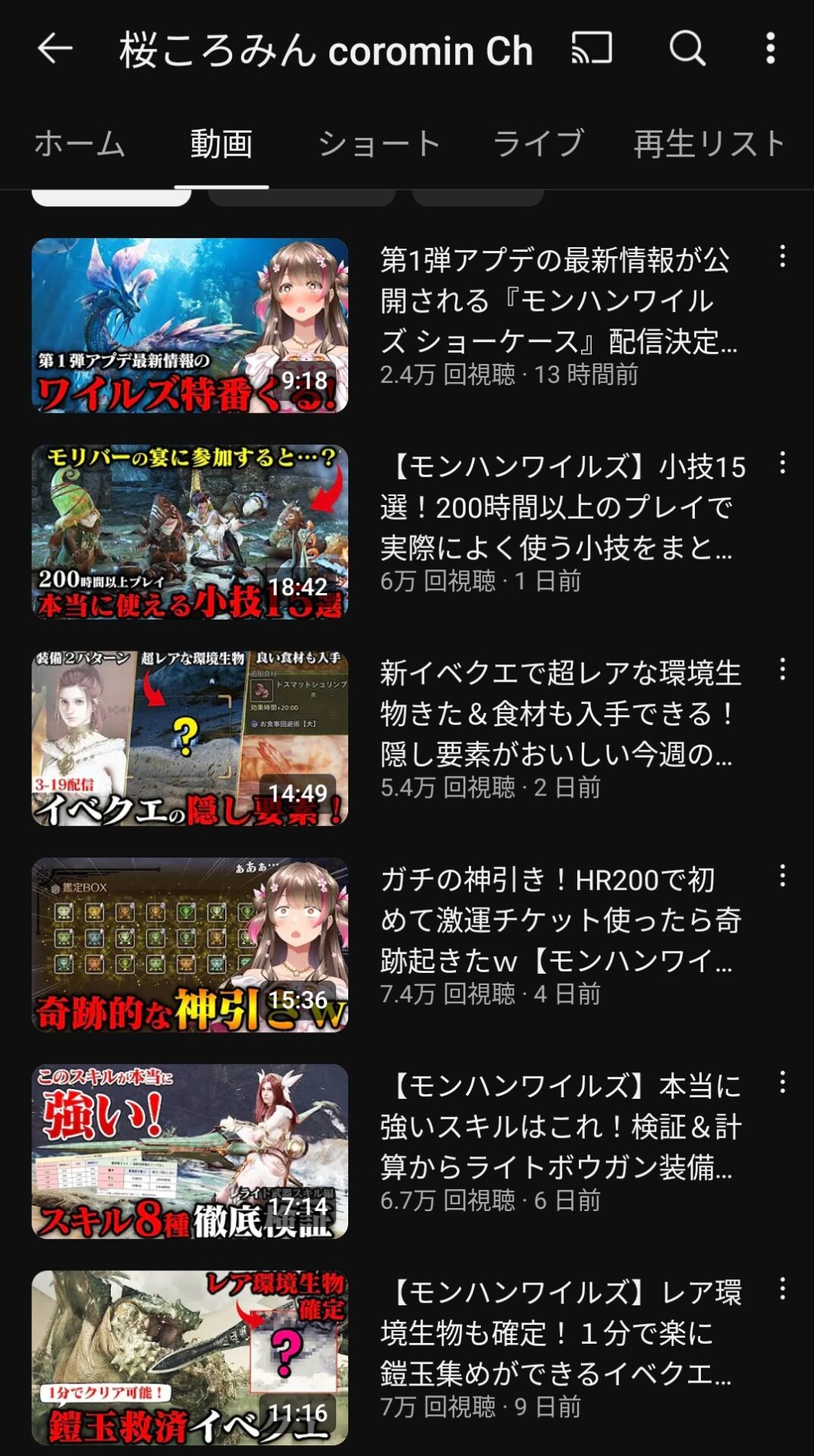Screen dimensions: 814x1456
Task: Open options for ガチの神引き video
Action: pos(782,876)
